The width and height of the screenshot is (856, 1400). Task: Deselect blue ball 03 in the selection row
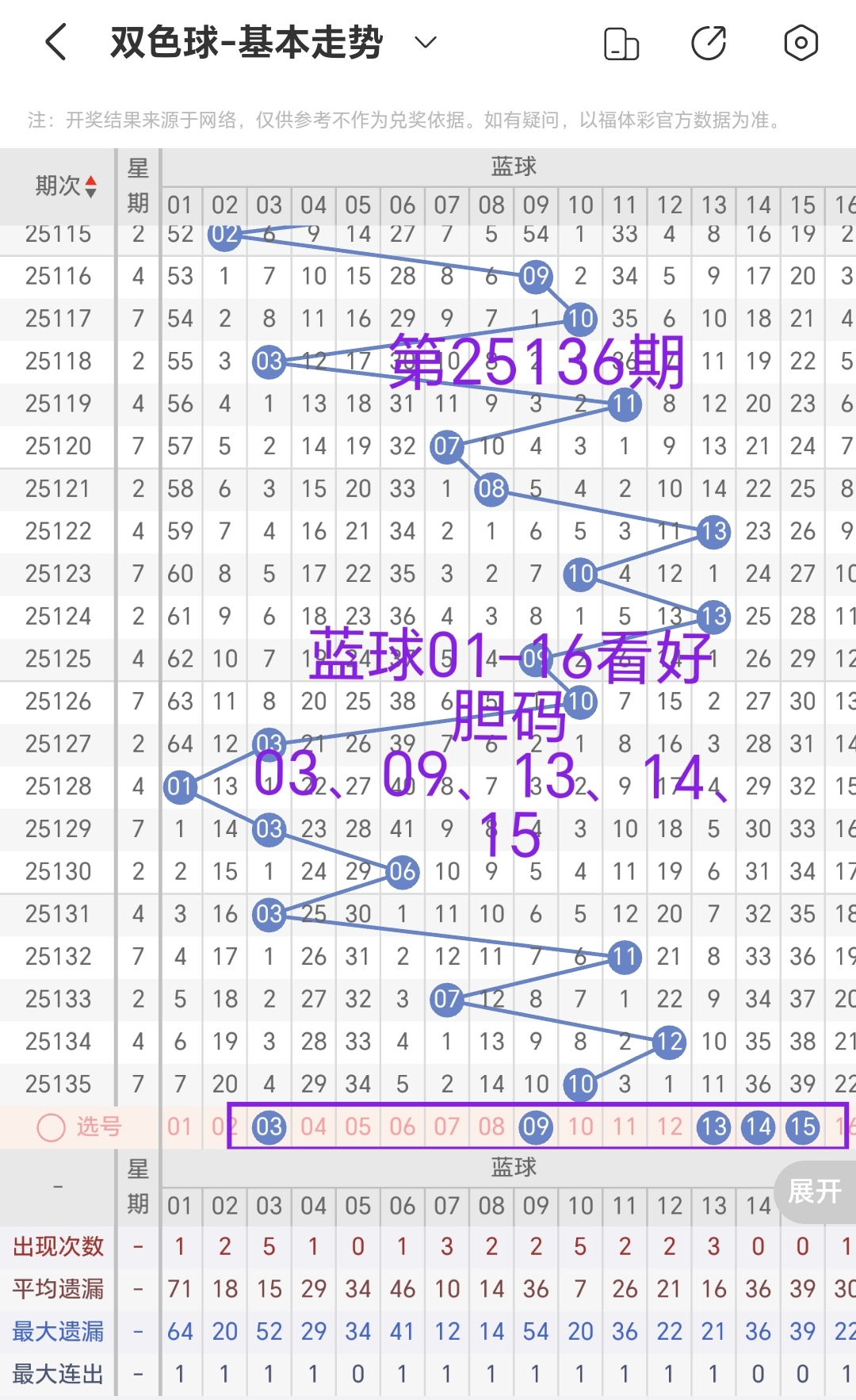269,1127
